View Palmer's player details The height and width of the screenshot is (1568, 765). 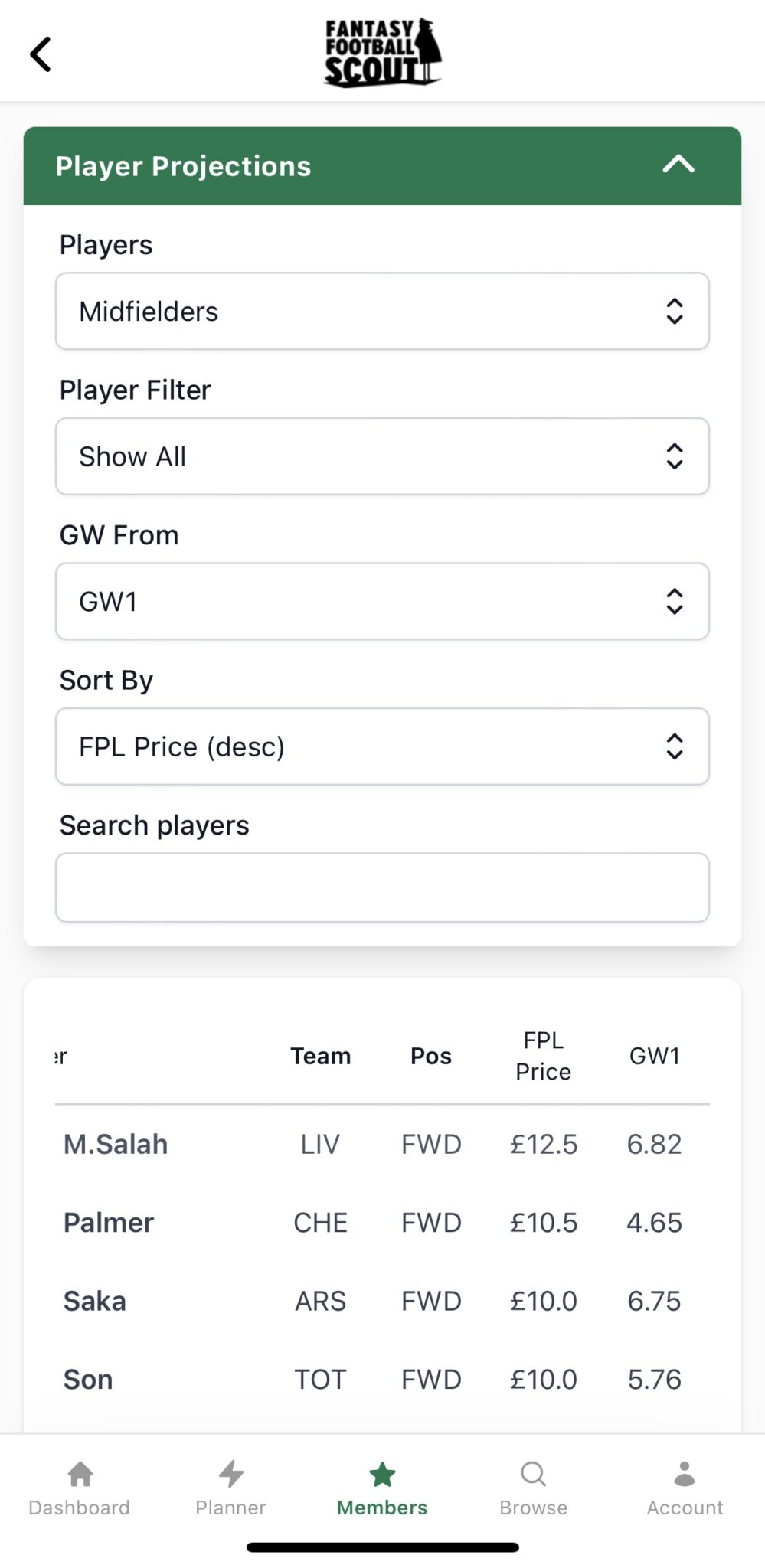point(107,1222)
